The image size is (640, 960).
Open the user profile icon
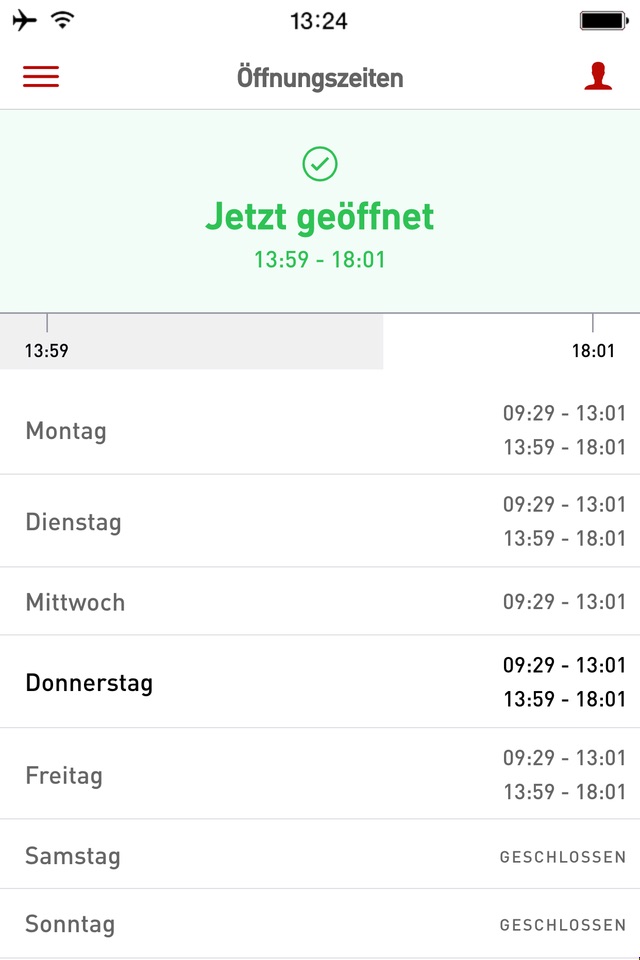[x=598, y=77]
